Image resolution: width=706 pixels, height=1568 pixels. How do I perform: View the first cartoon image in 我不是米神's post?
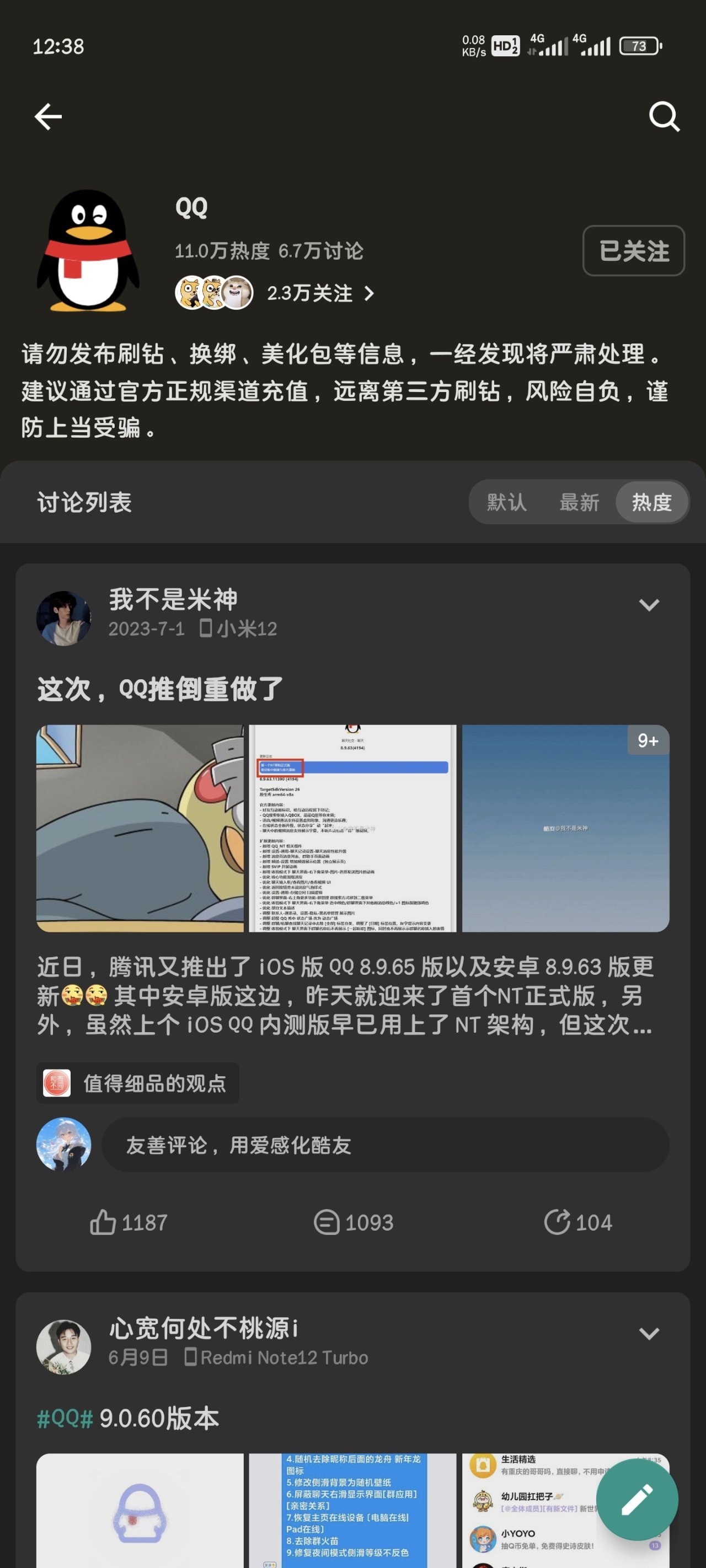coord(140,828)
